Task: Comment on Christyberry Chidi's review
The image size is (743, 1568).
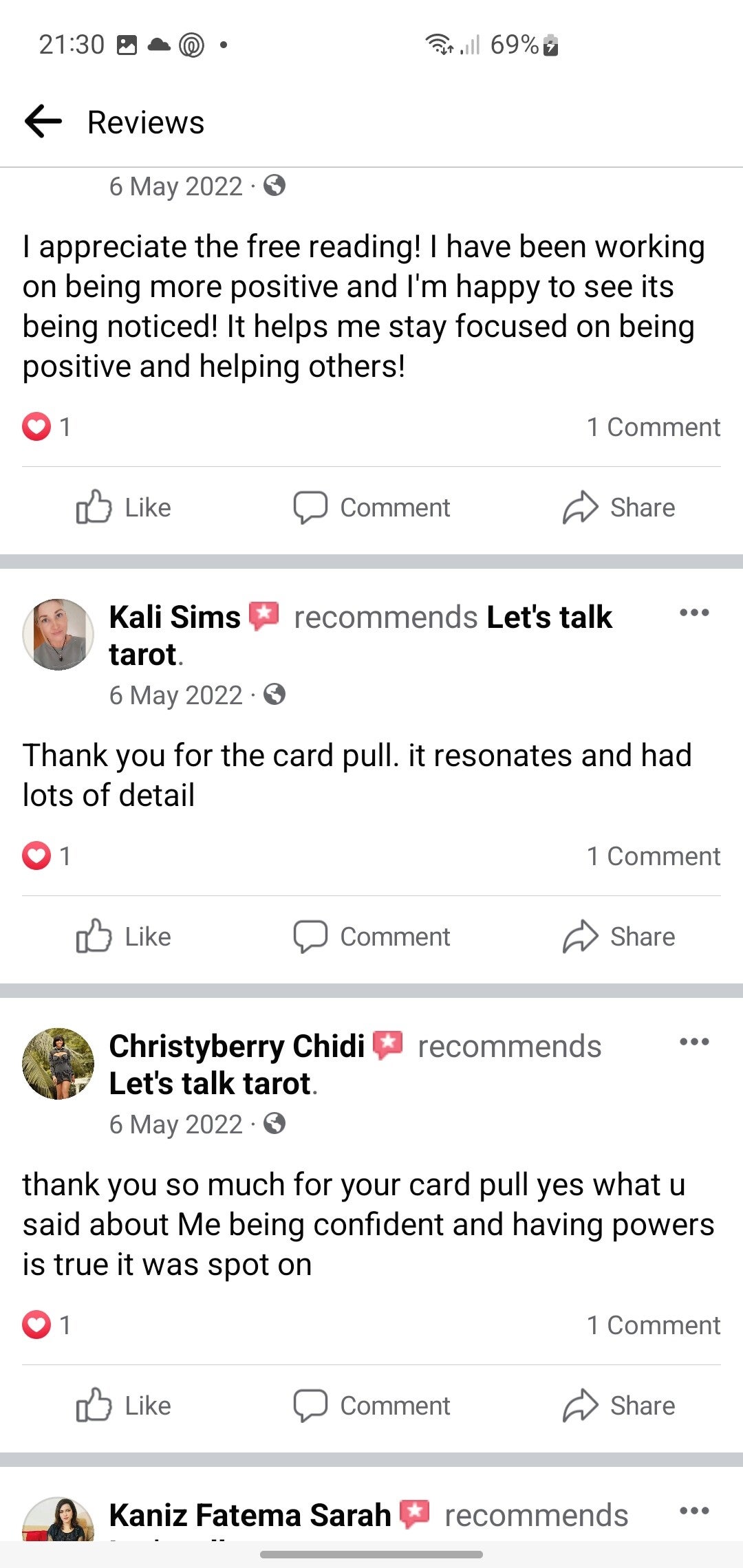Action: (371, 1406)
